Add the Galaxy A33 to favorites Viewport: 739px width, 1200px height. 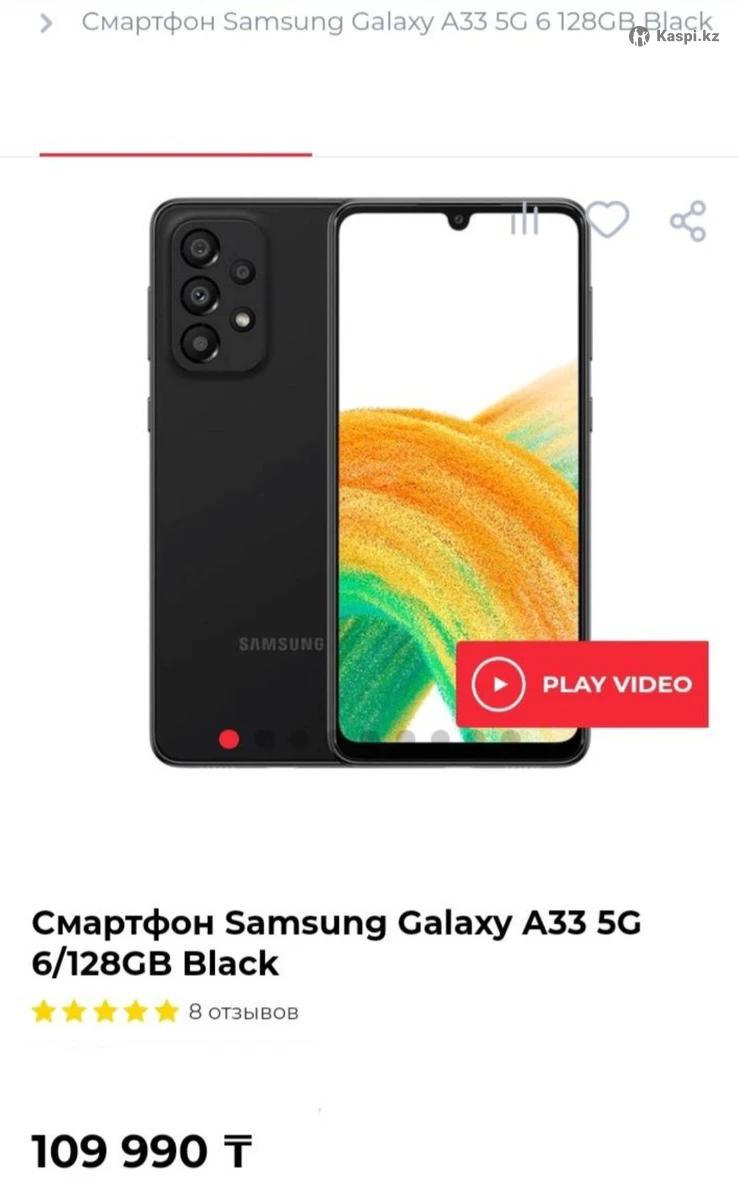[607, 220]
